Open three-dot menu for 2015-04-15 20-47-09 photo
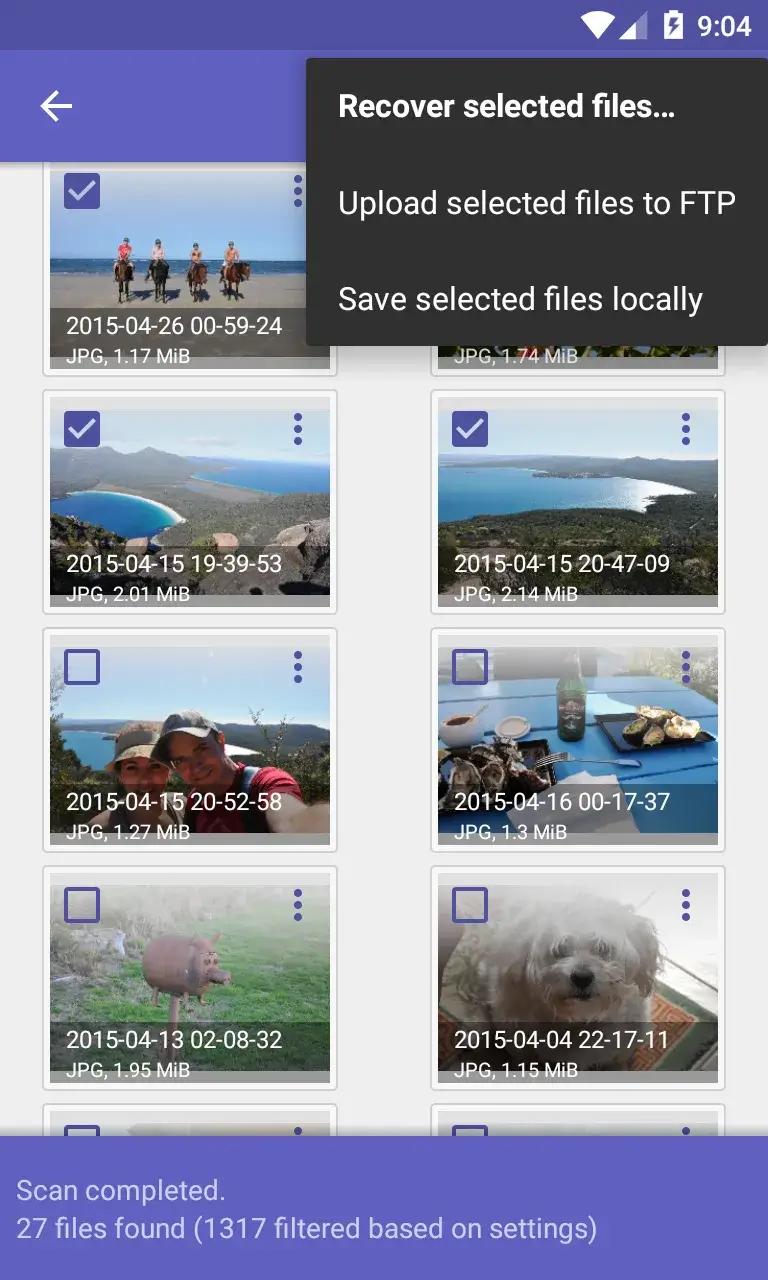This screenshot has height=1280, width=768. click(x=686, y=428)
